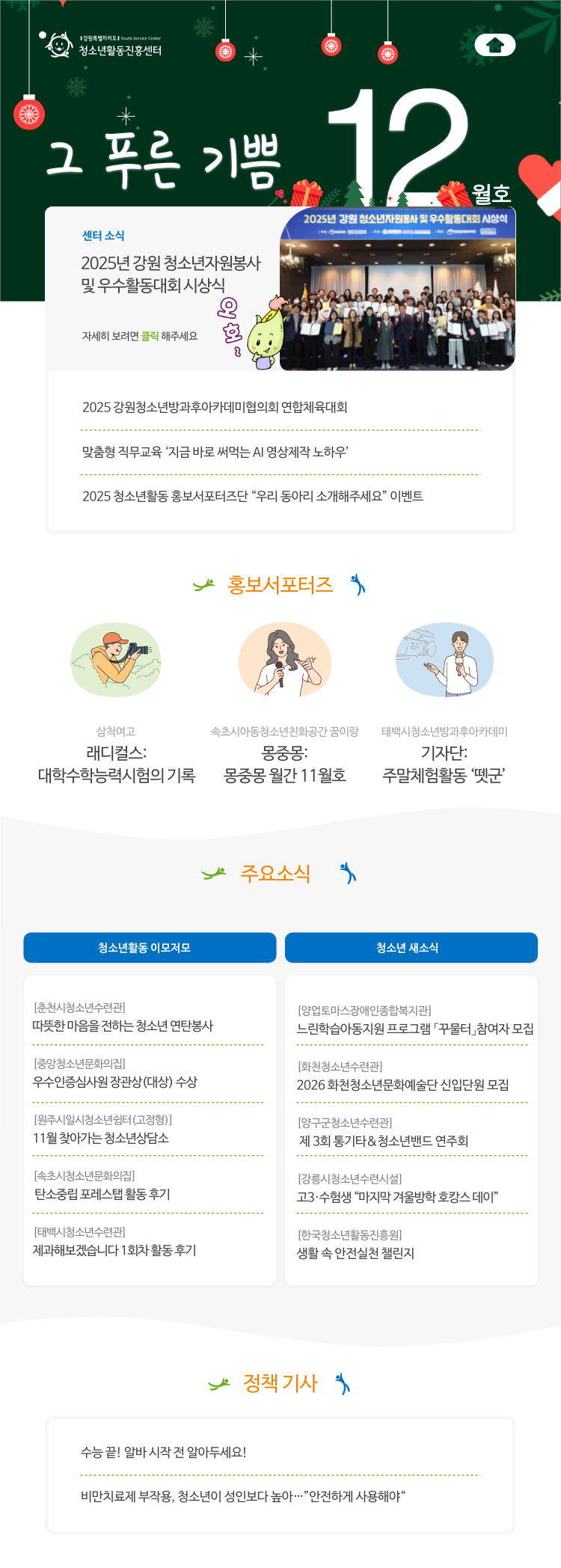Viewport: 561px width, 1568px height.
Task: Open 우수인증심사원 장관상(대상) 수상 article
Action: pos(115,1082)
